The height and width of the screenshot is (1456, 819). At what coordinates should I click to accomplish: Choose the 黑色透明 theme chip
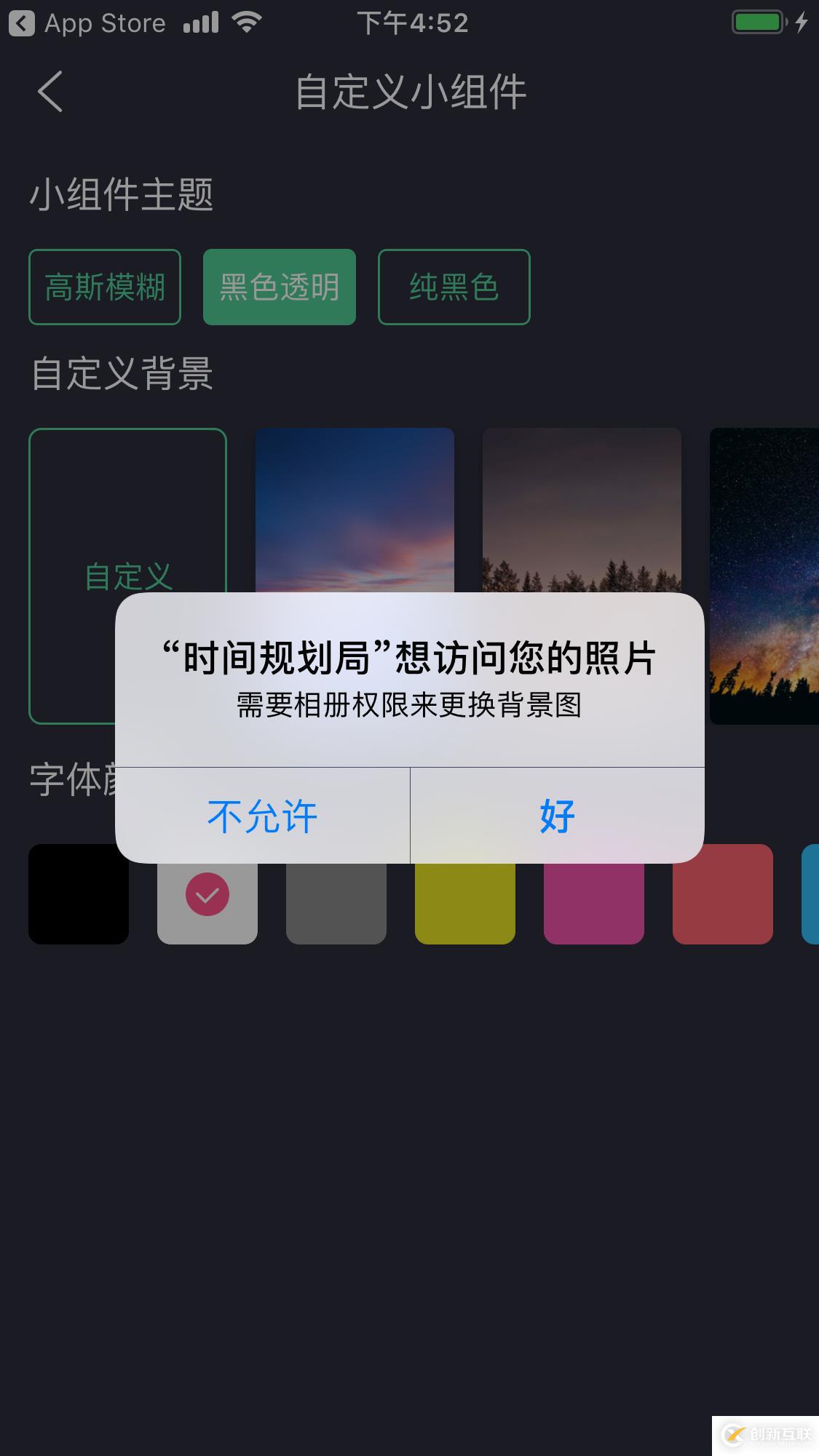point(280,287)
